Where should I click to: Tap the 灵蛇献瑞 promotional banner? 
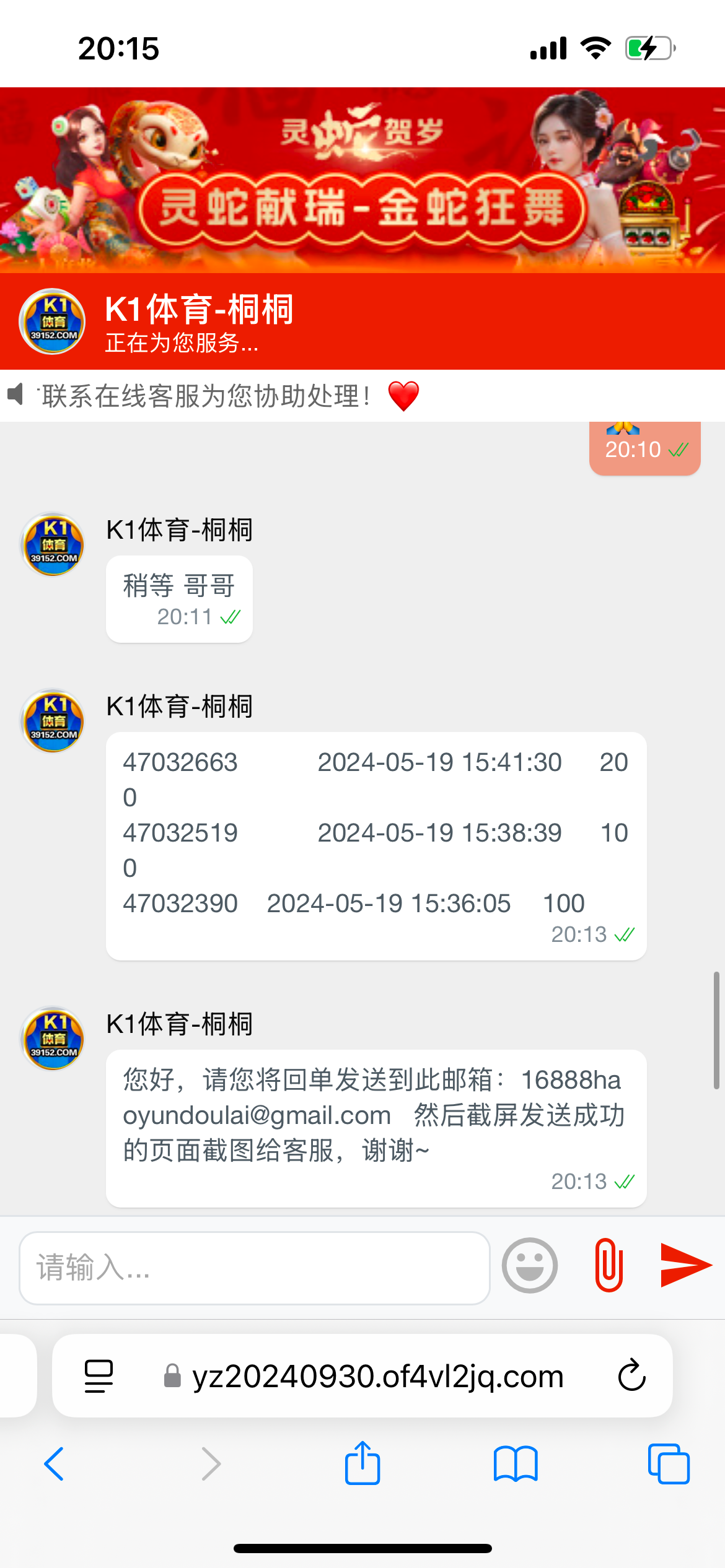point(362,178)
